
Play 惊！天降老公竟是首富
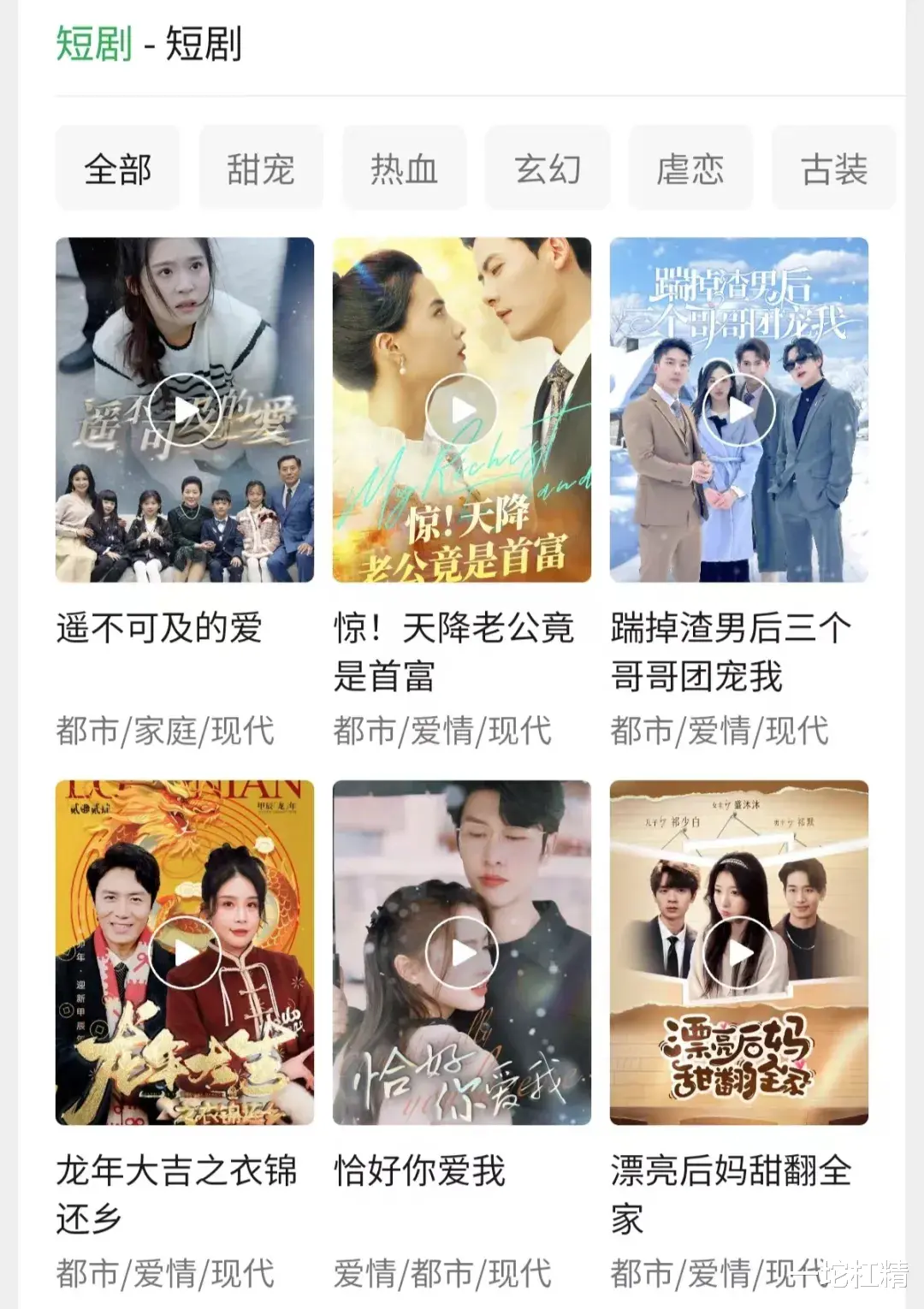[x=462, y=410]
